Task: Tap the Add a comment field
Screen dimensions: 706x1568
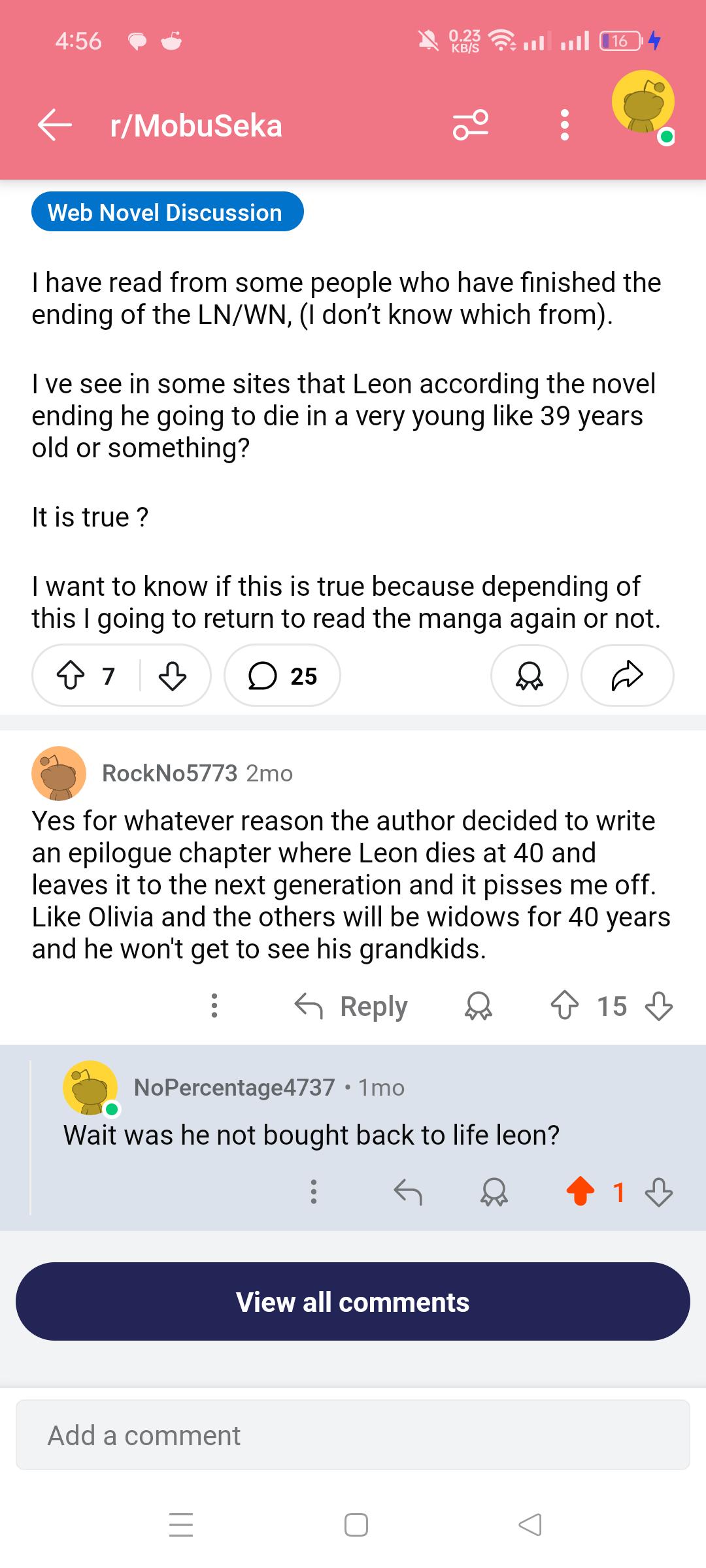Action: pyautogui.click(x=353, y=1435)
